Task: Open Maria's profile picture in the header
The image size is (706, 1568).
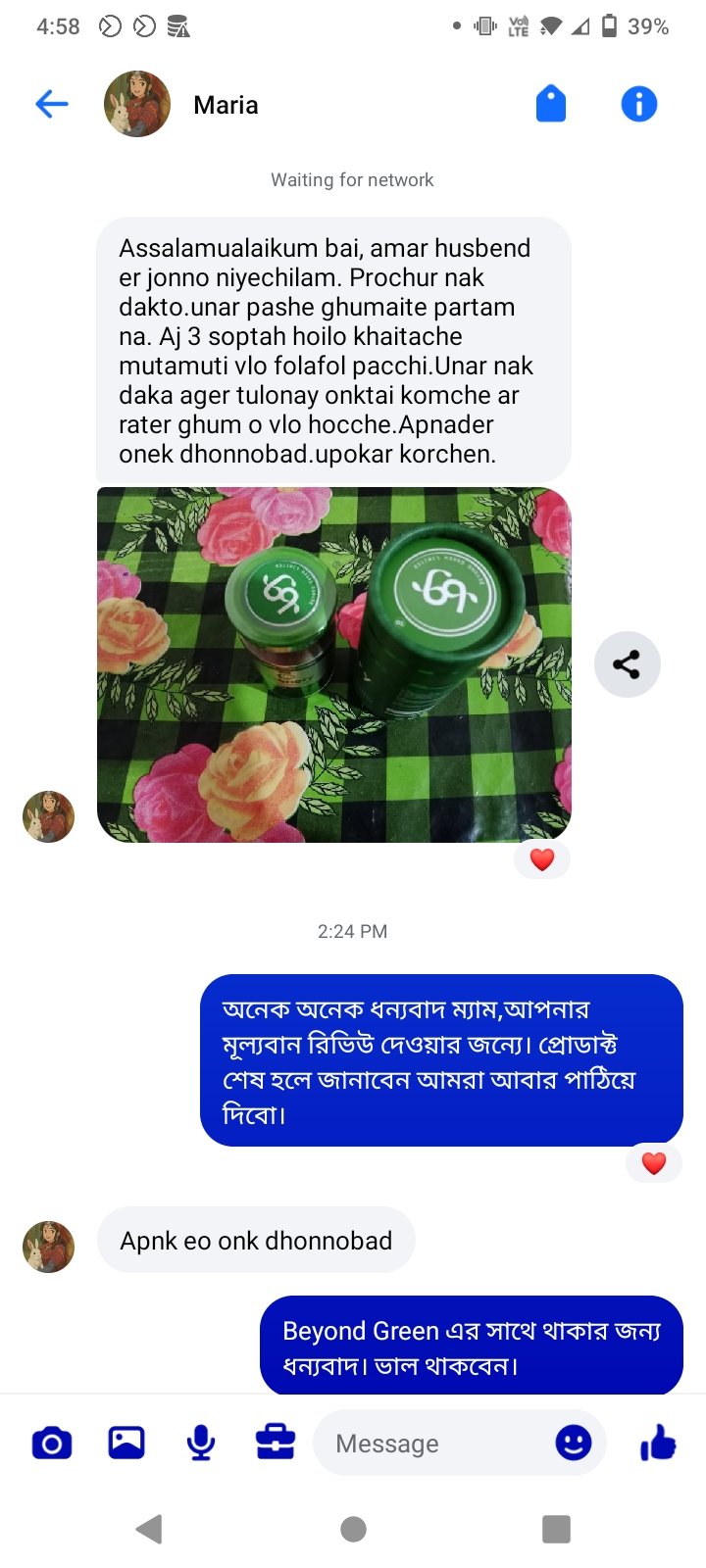Action: click(137, 104)
